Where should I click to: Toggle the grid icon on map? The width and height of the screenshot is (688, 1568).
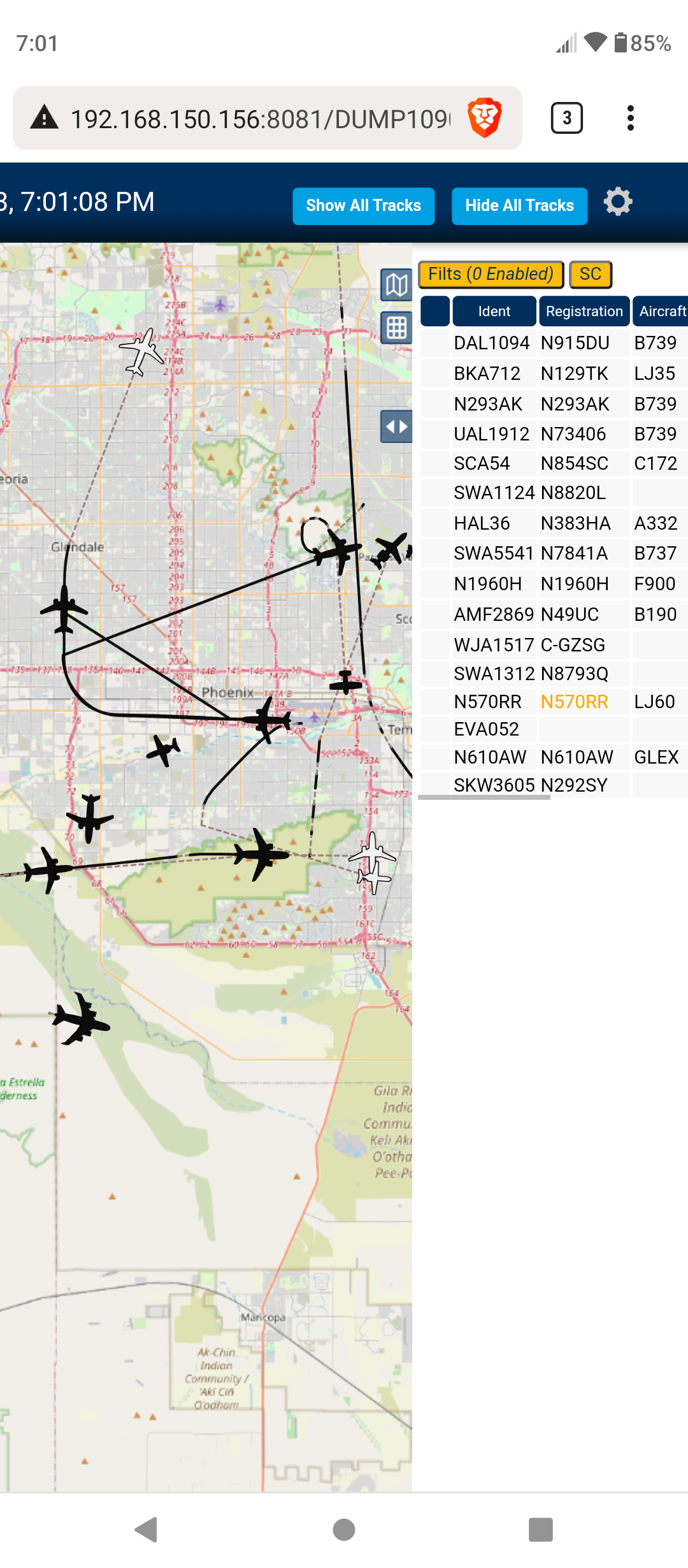click(x=396, y=328)
